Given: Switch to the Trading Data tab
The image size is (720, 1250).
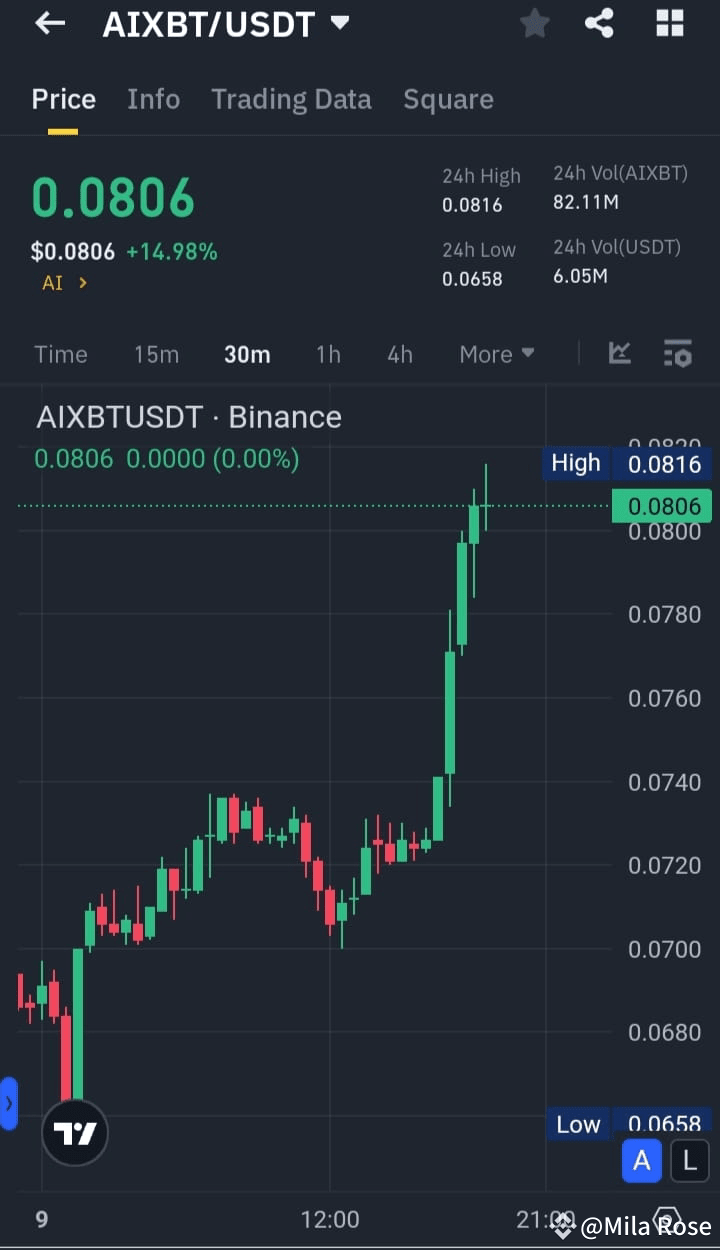Looking at the screenshot, I should (x=291, y=99).
